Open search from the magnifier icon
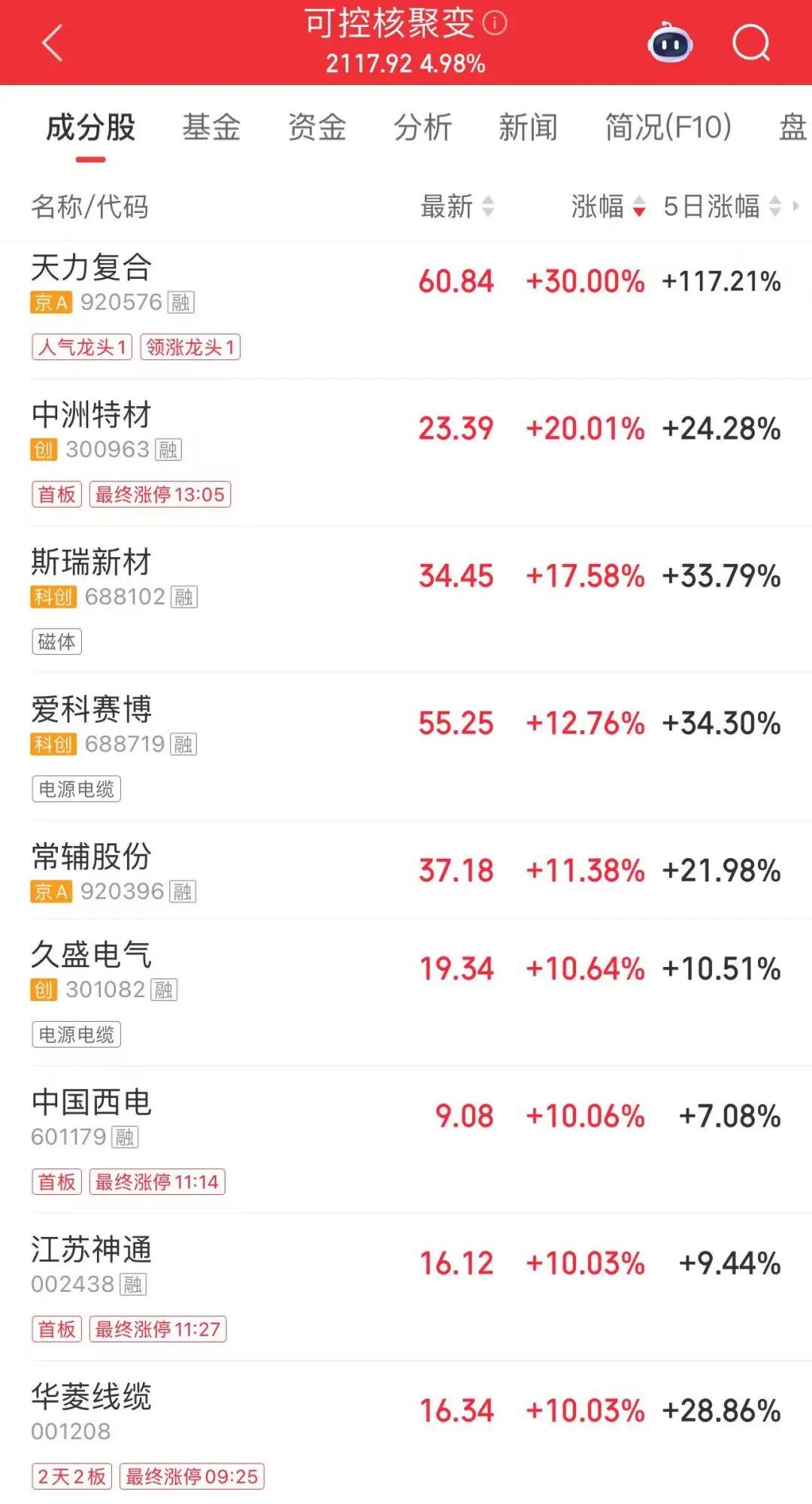 (751, 43)
